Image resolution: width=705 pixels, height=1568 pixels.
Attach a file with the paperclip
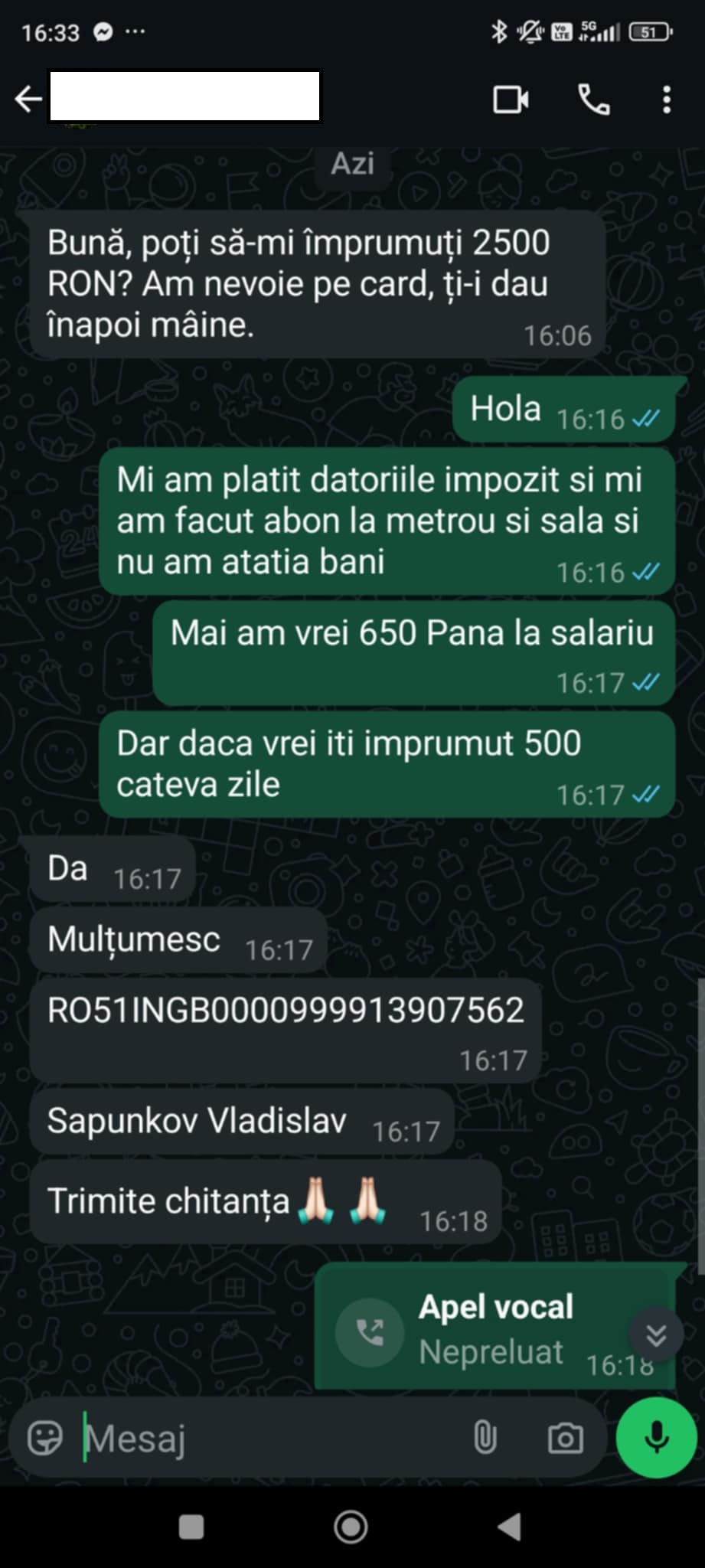(x=485, y=1438)
